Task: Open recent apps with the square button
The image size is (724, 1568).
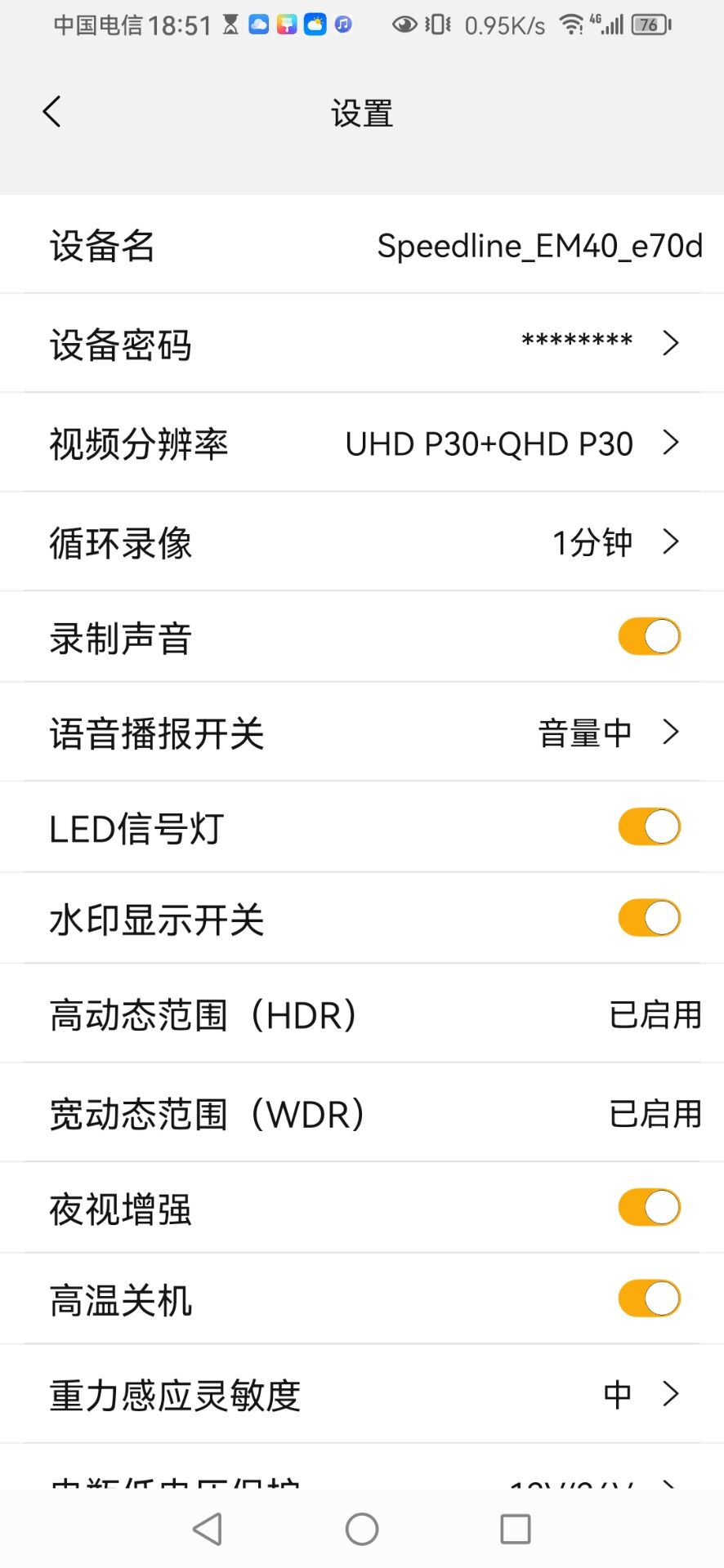Action: [514, 1529]
